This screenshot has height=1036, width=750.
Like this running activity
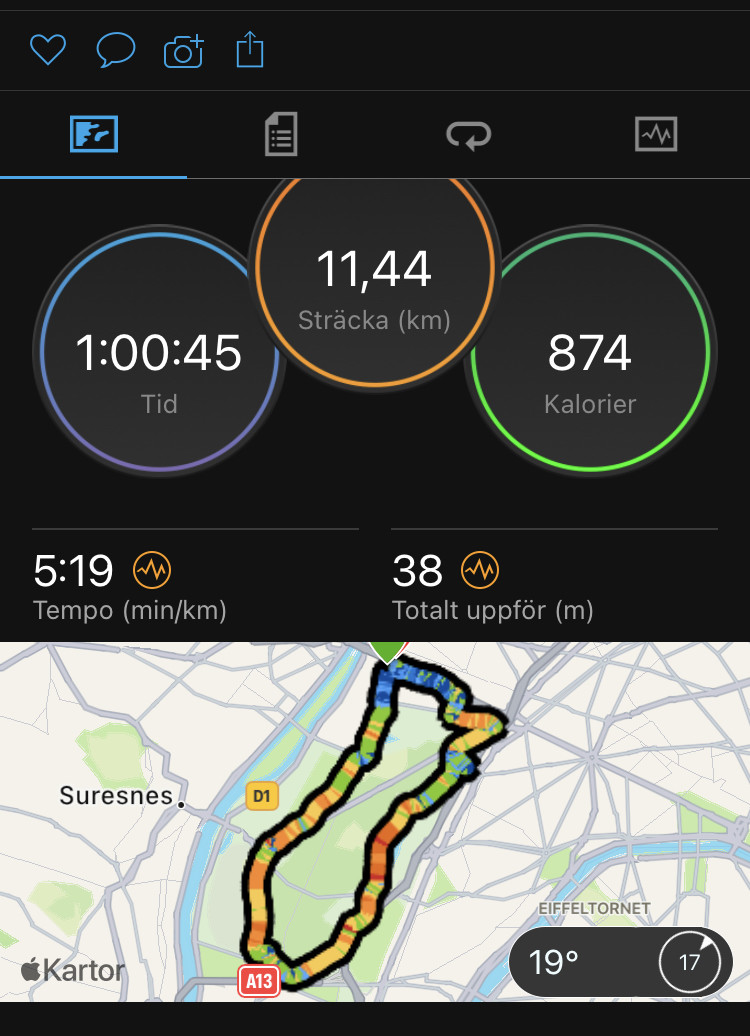click(47, 50)
